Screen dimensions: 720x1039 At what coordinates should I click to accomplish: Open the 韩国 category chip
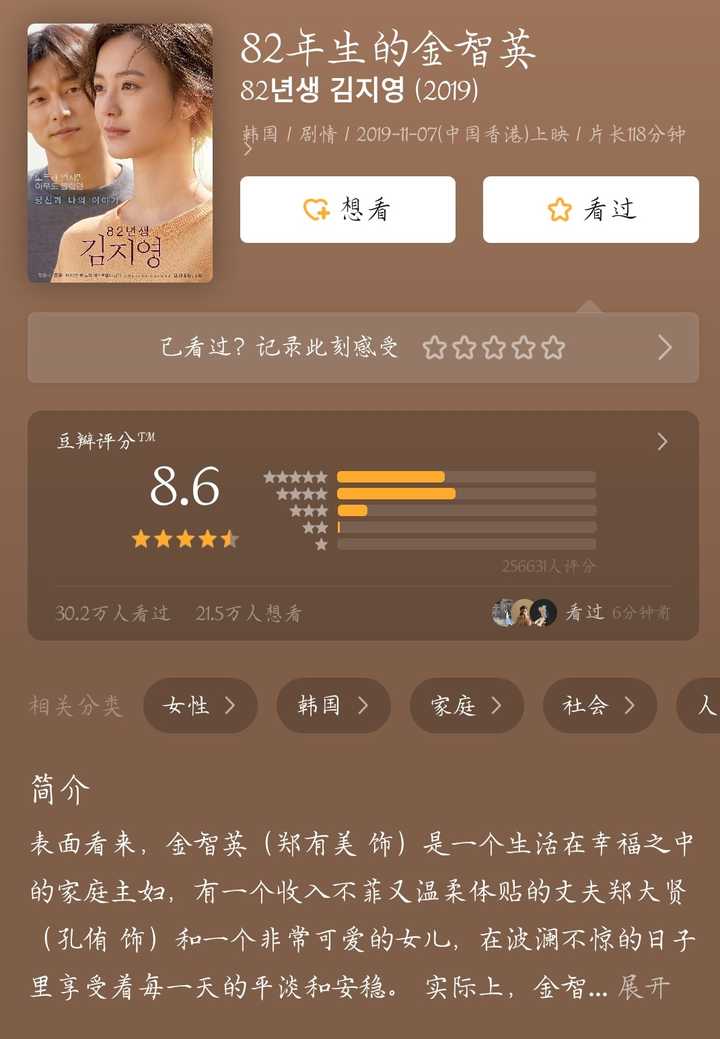click(333, 706)
